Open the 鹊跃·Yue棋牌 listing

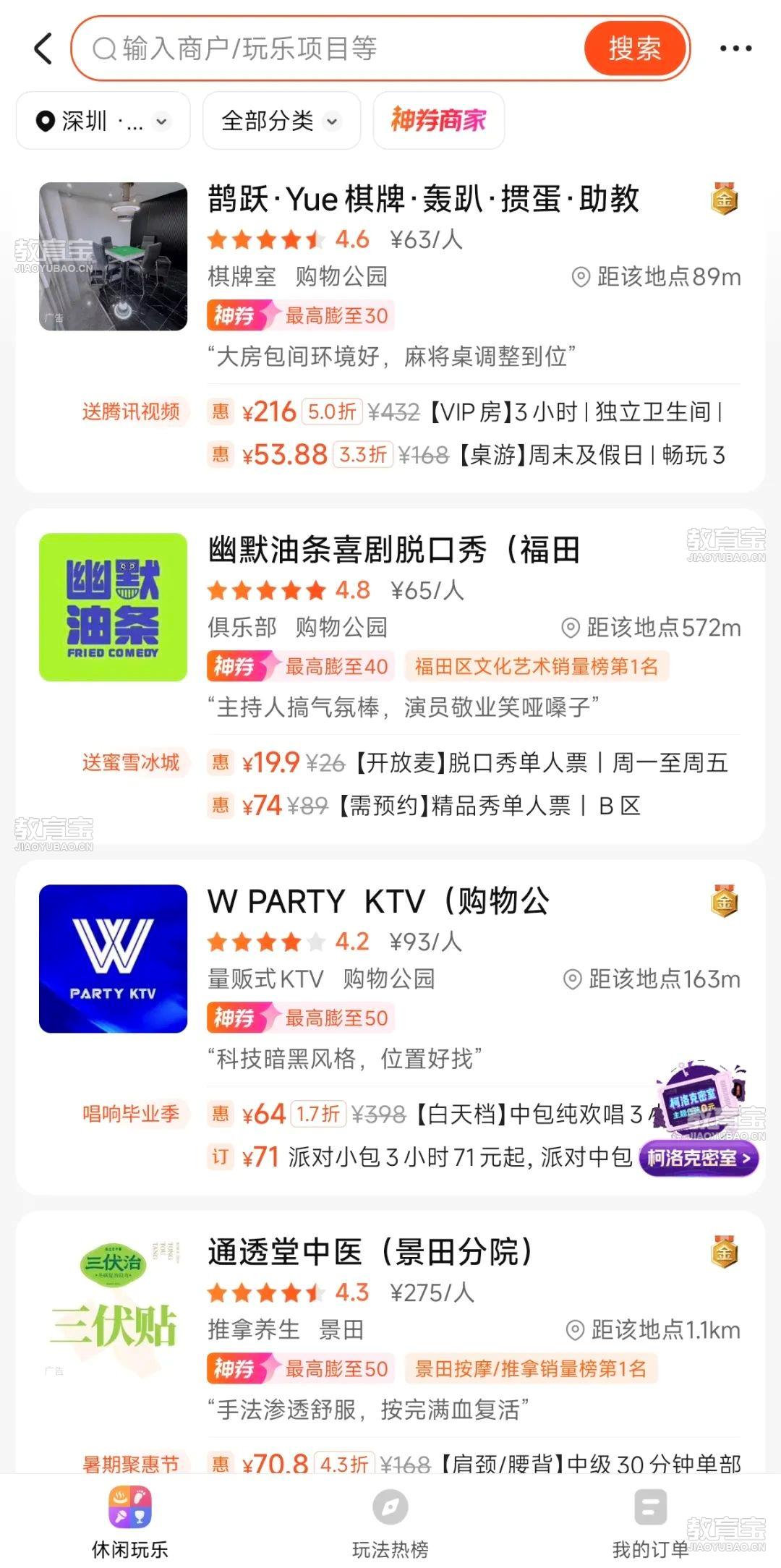423,199
